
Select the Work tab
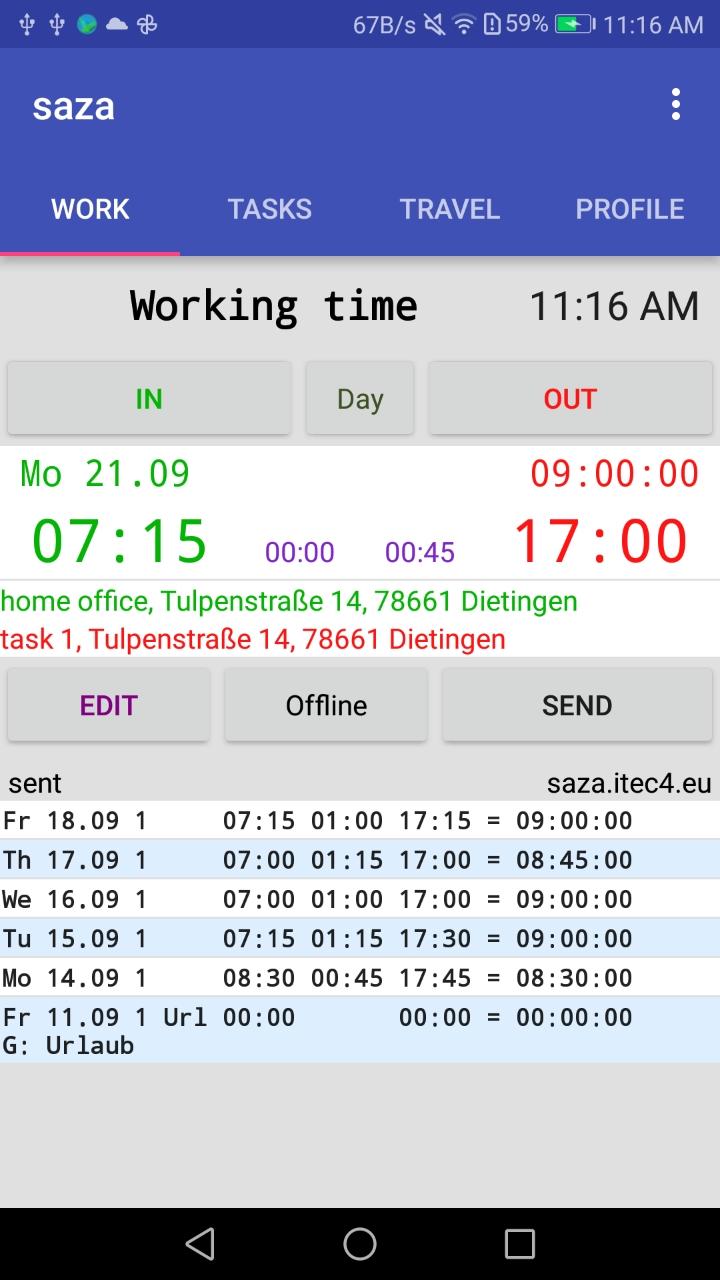coord(90,209)
